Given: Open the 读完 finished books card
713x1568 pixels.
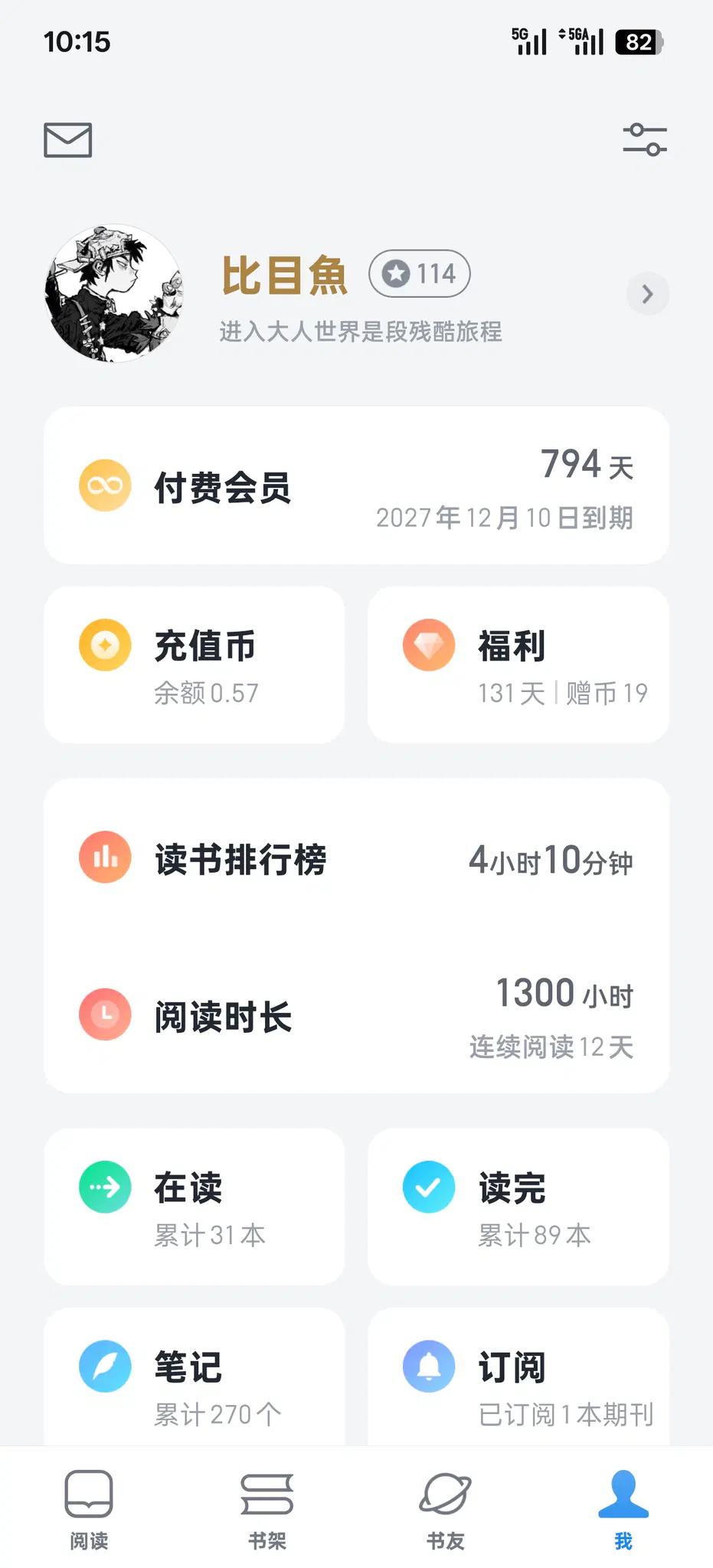Looking at the screenshot, I should pos(518,1206).
